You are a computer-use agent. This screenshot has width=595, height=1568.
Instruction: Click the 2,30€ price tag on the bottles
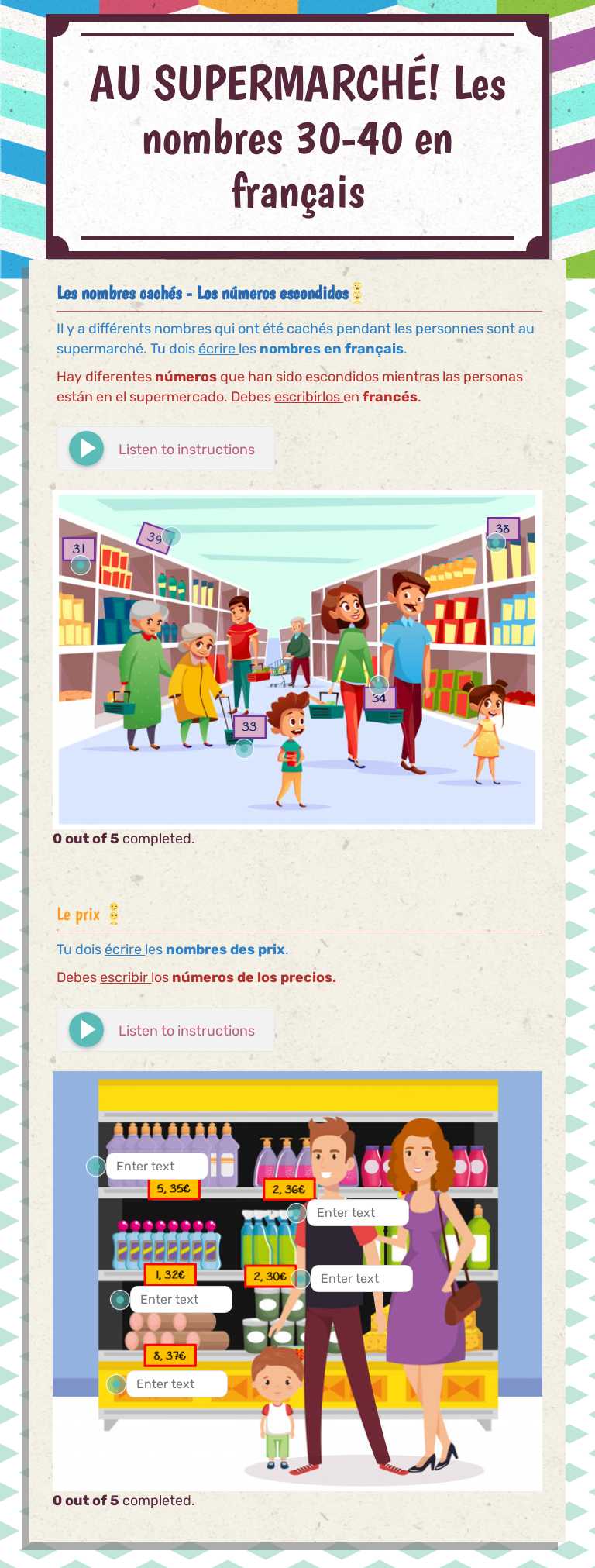point(270,1276)
